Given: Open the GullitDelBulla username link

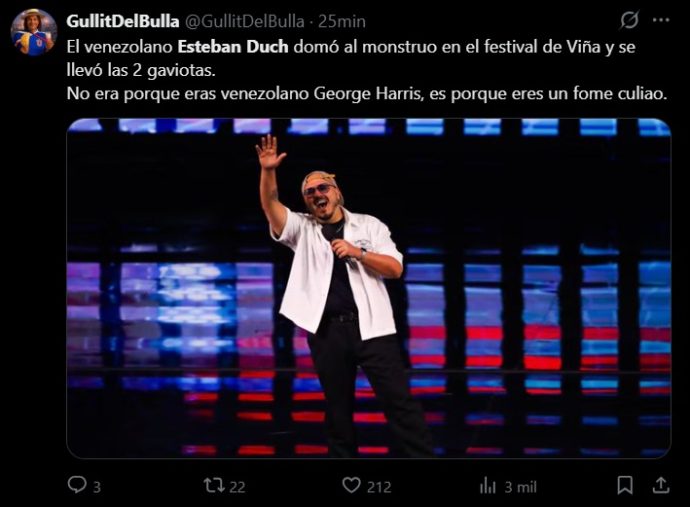Looking at the screenshot, I should pyautogui.click(x=123, y=21).
